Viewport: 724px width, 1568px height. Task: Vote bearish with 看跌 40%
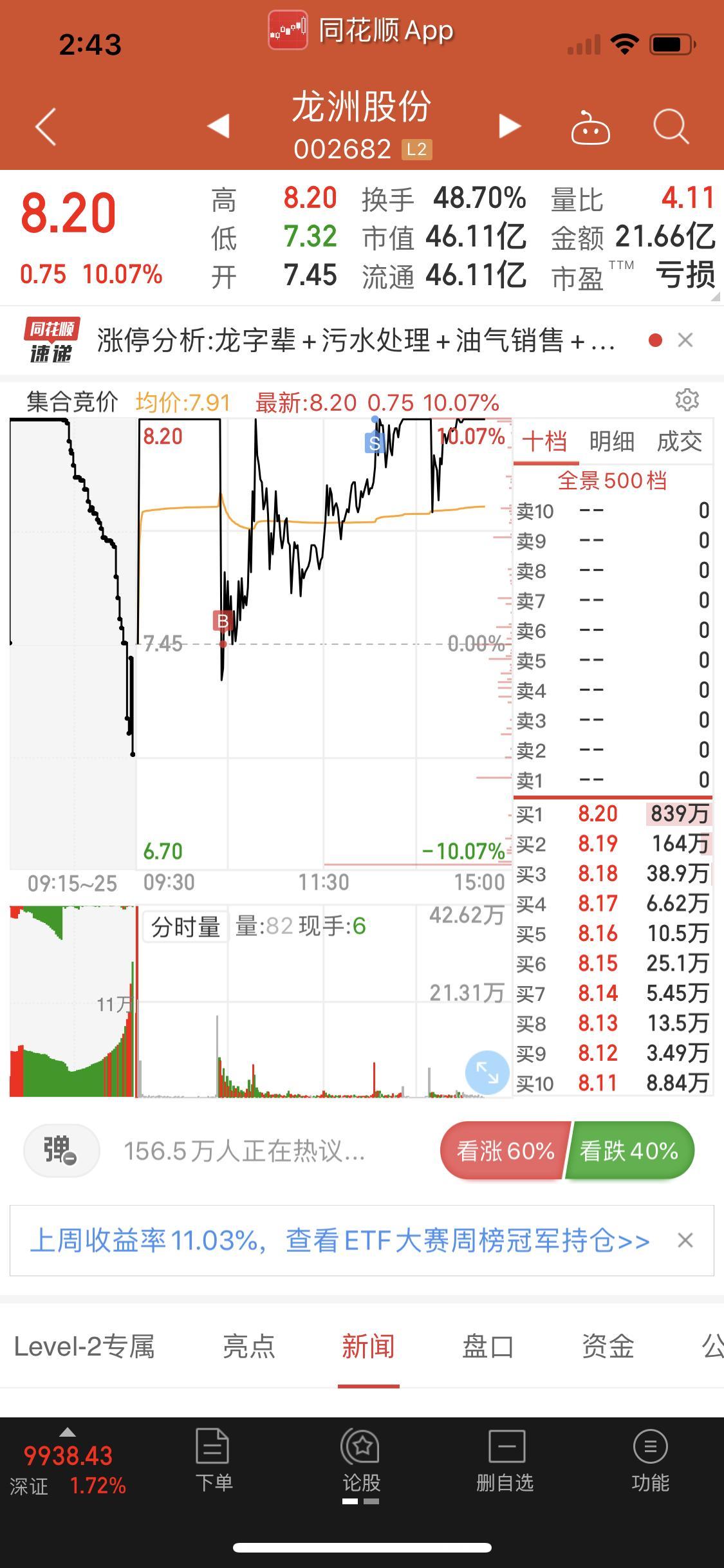627,1150
